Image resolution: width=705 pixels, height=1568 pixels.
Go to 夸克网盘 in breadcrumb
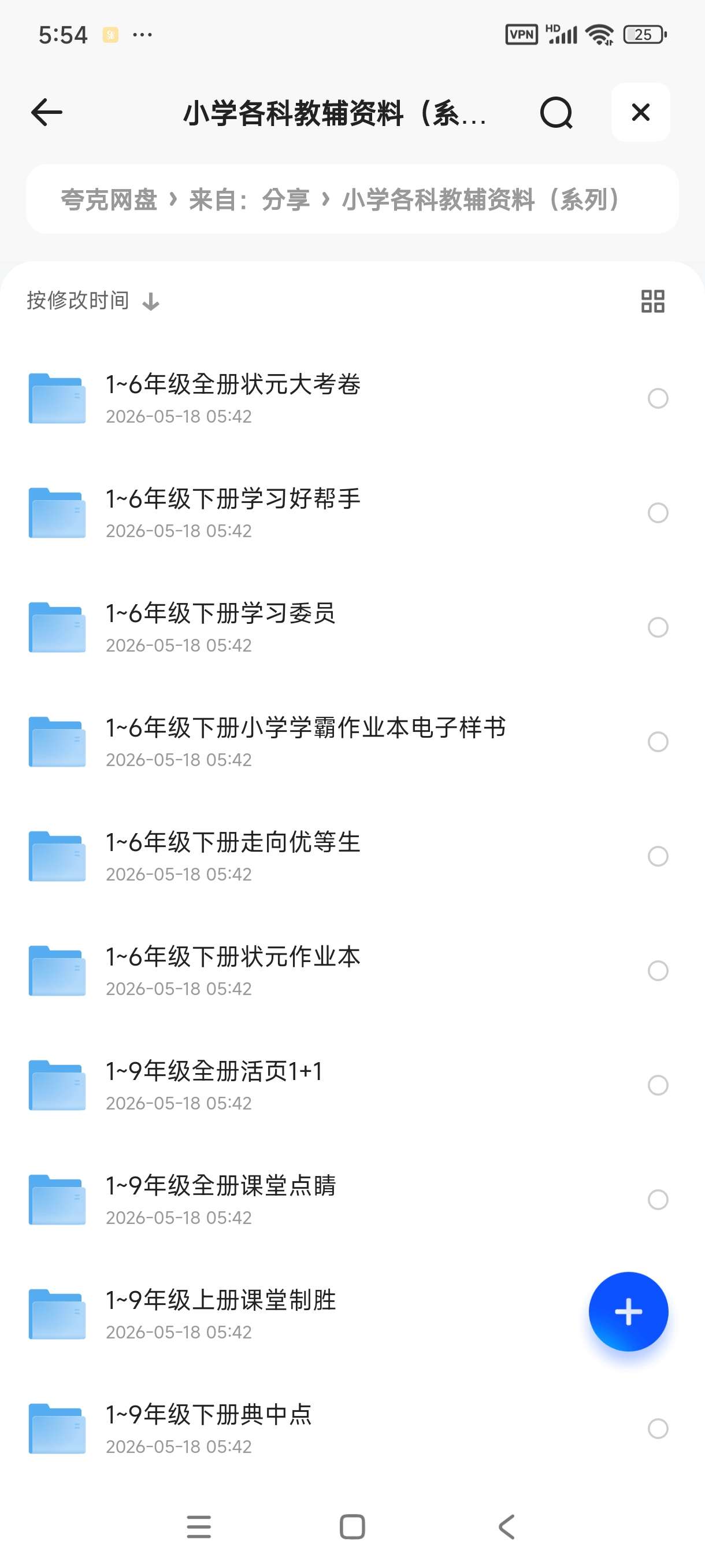coord(109,199)
